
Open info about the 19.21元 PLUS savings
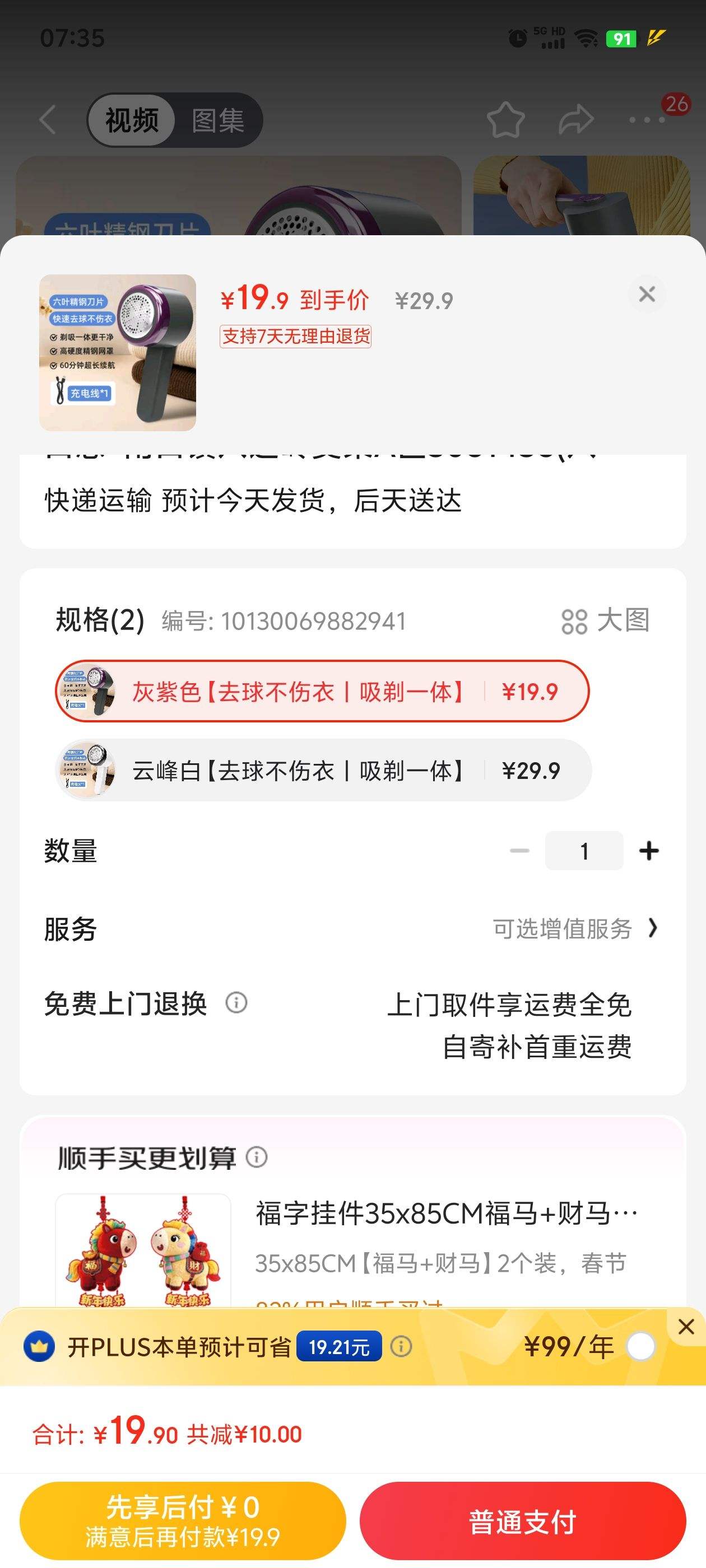pos(401,1346)
